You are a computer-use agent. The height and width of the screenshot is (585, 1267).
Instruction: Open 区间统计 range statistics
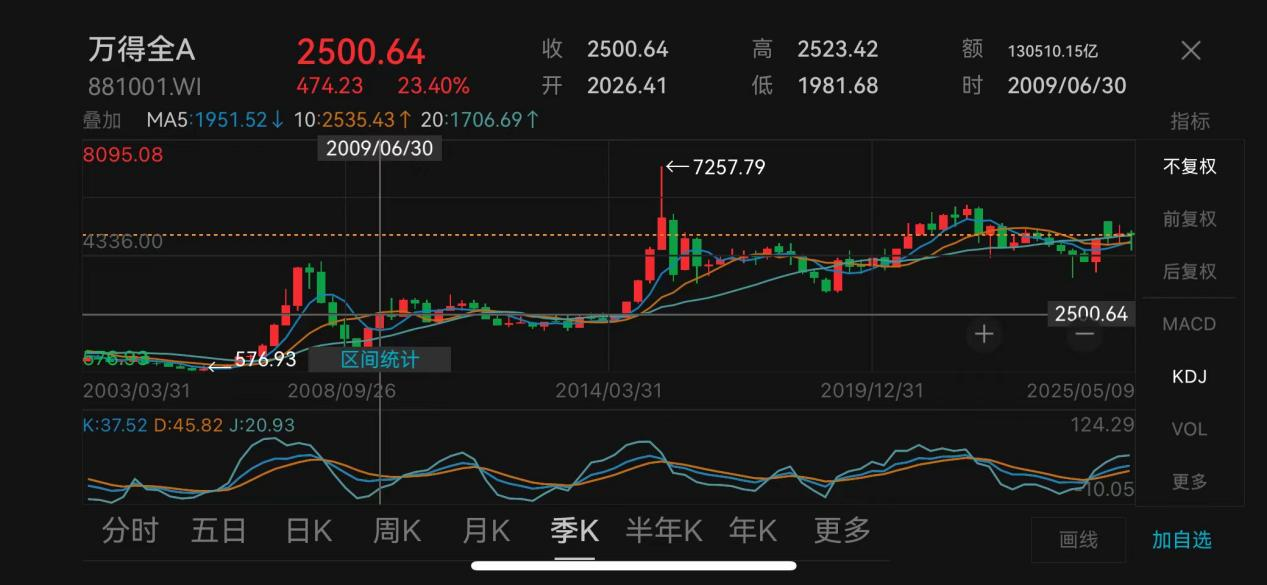tap(380, 360)
